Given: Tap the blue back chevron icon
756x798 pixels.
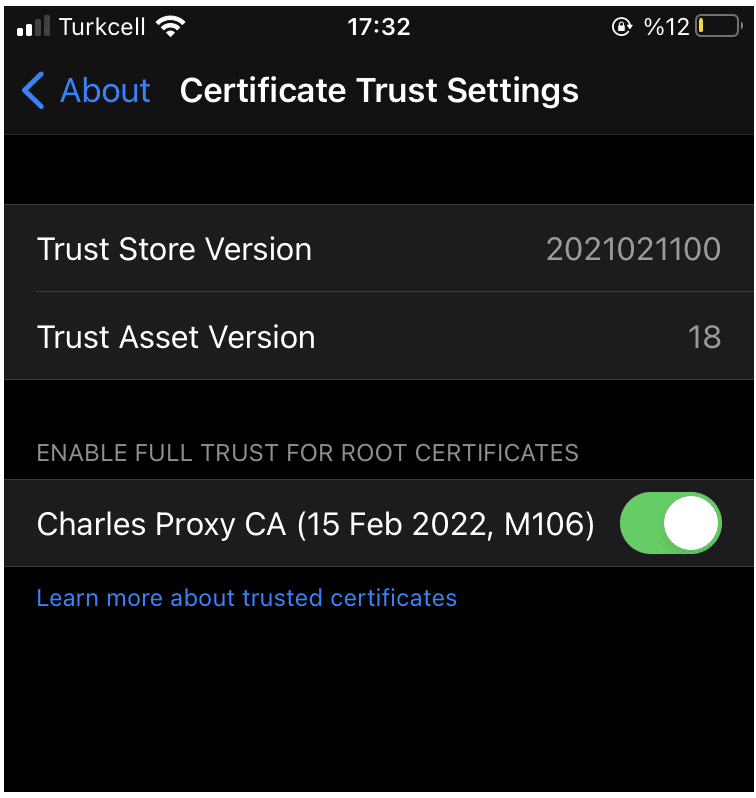Looking at the screenshot, I should [x=31, y=90].
